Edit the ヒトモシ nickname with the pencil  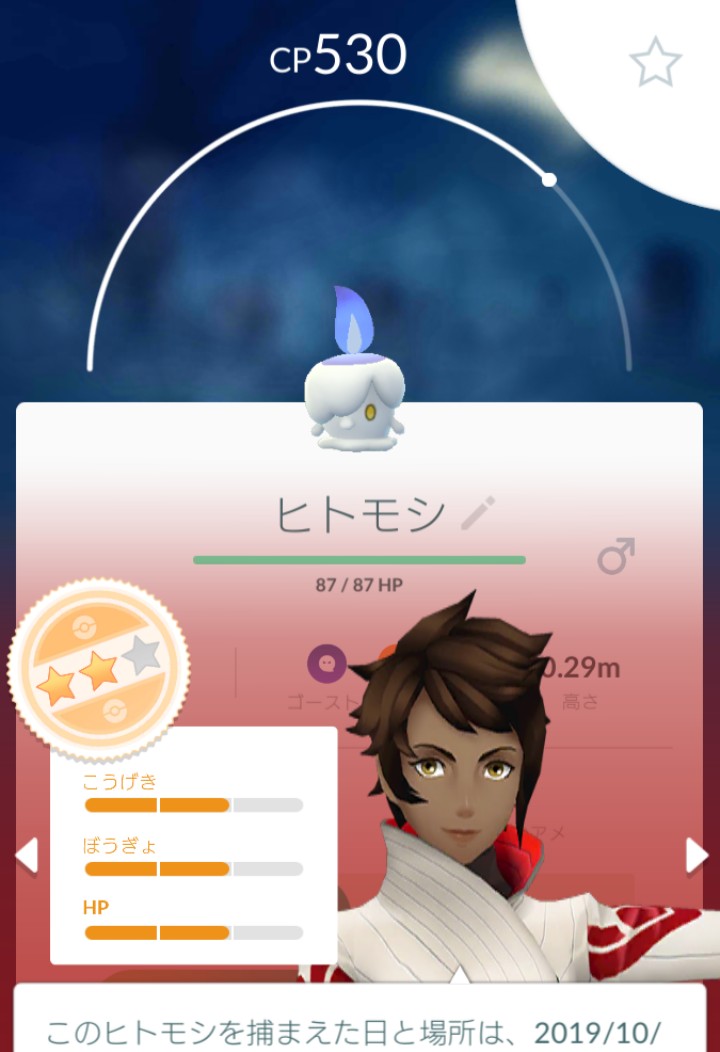click(x=477, y=514)
